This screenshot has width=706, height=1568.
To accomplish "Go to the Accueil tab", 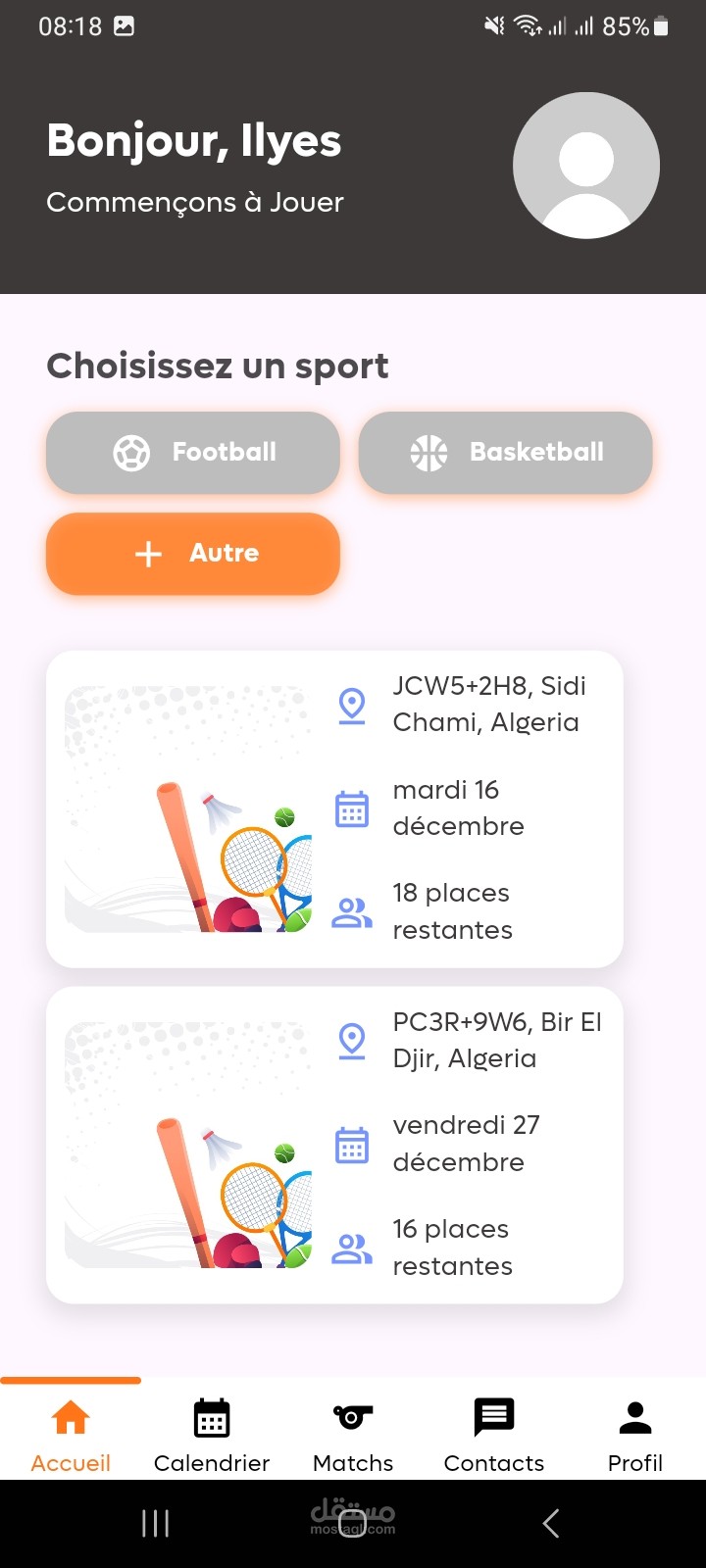I will point(71,1435).
